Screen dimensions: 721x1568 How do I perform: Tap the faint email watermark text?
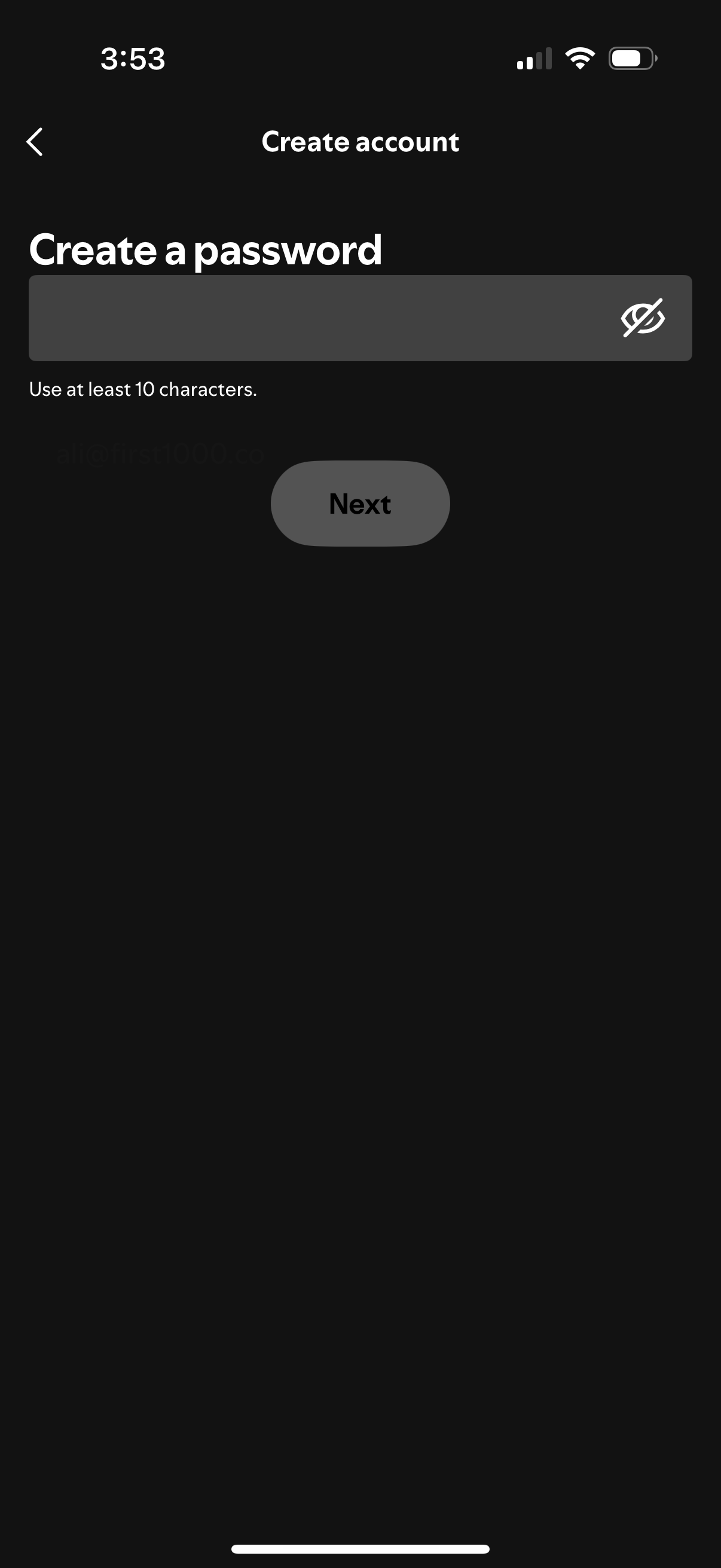click(x=161, y=452)
